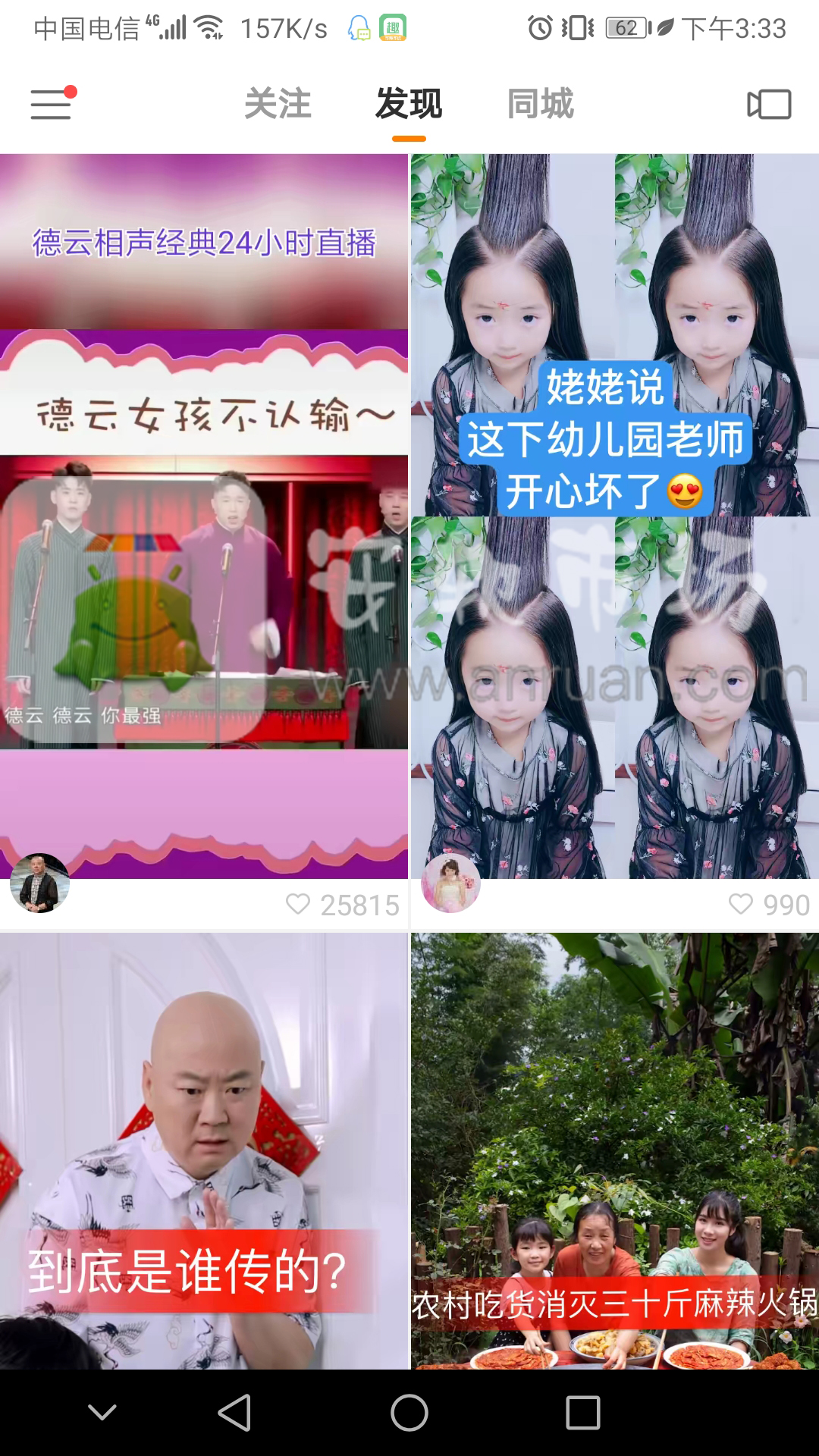Switch to the 关注 tab
Viewport: 819px width, 1456px height.
[278, 104]
